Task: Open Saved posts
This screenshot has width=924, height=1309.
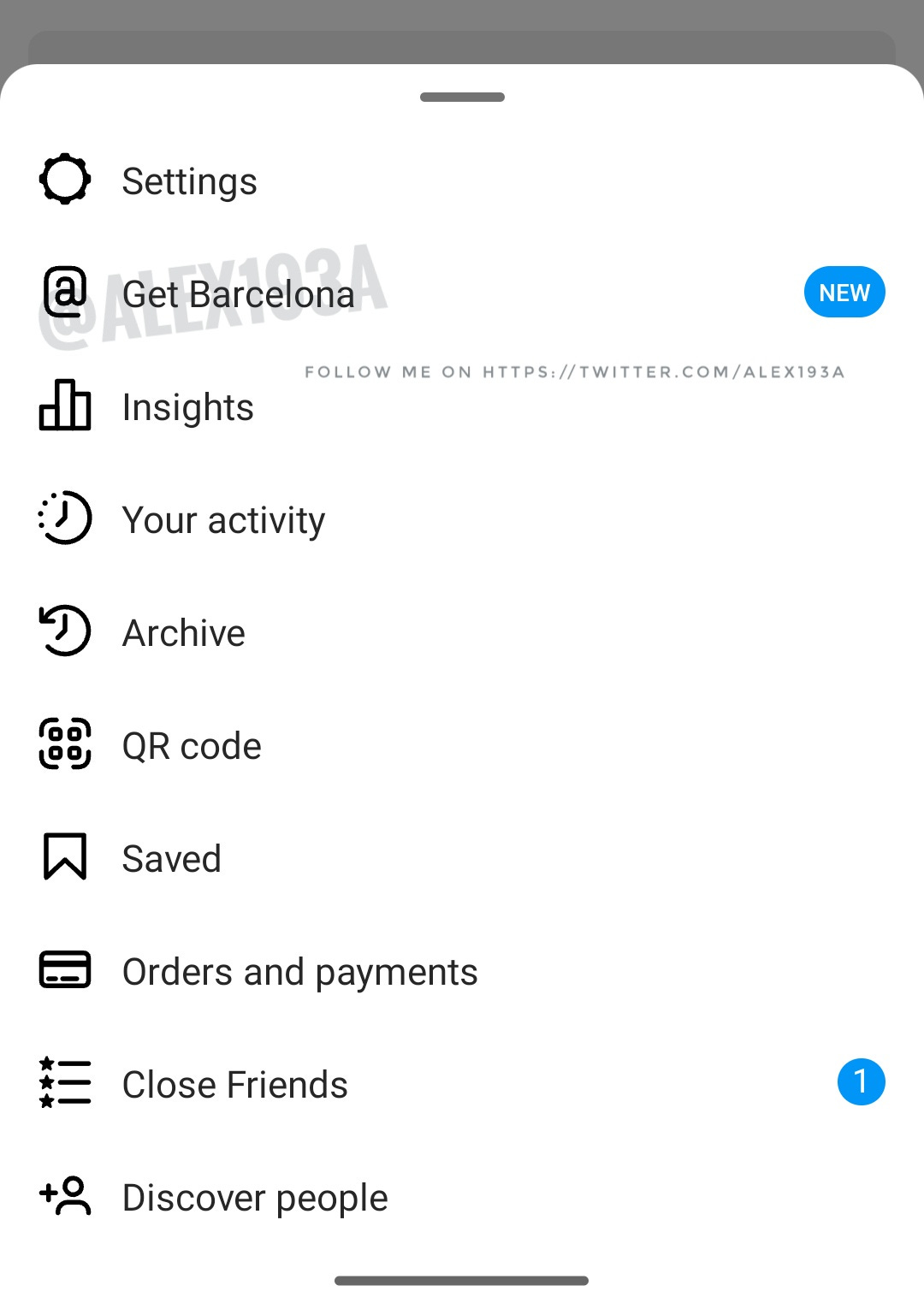Action: 171,859
